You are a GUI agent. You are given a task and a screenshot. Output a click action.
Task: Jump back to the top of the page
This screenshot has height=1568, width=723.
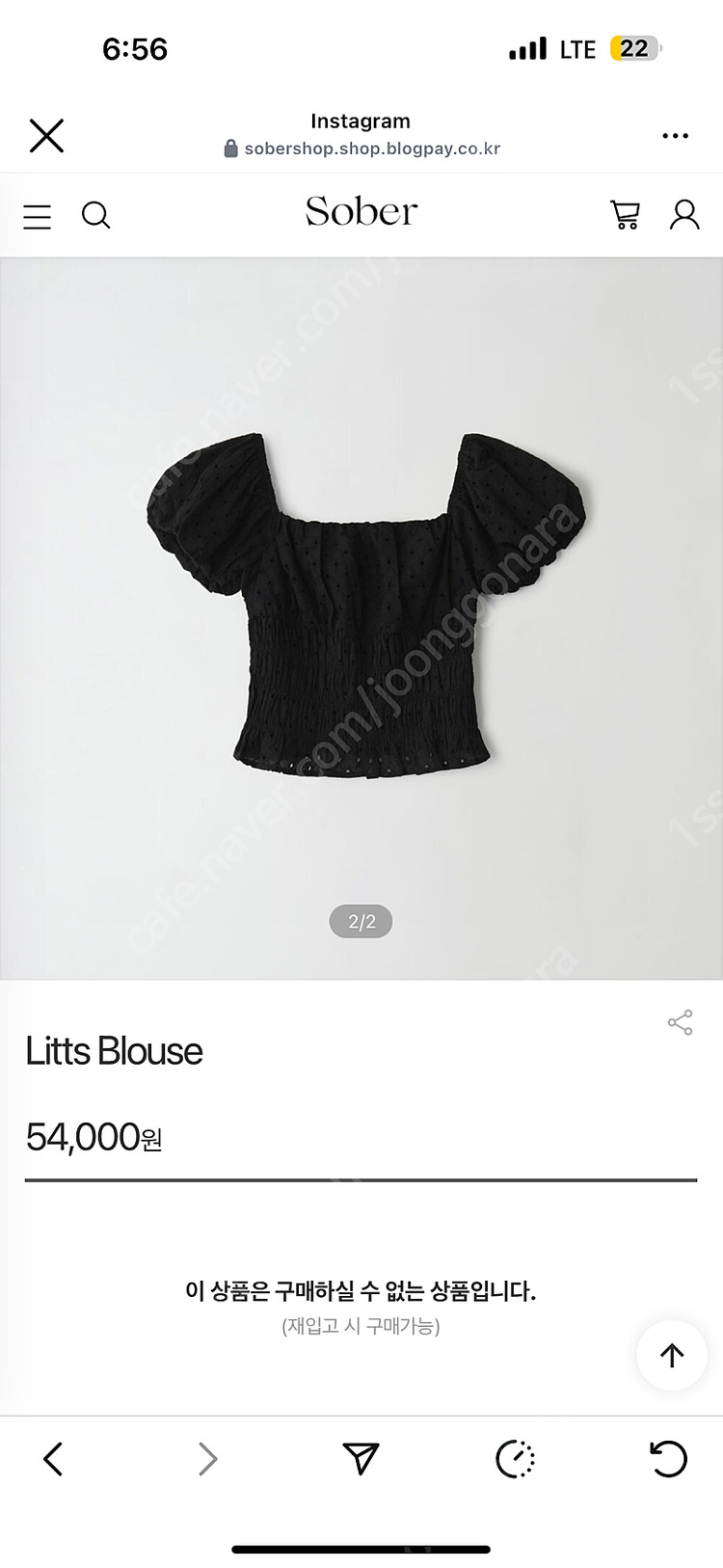(x=672, y=1355)
